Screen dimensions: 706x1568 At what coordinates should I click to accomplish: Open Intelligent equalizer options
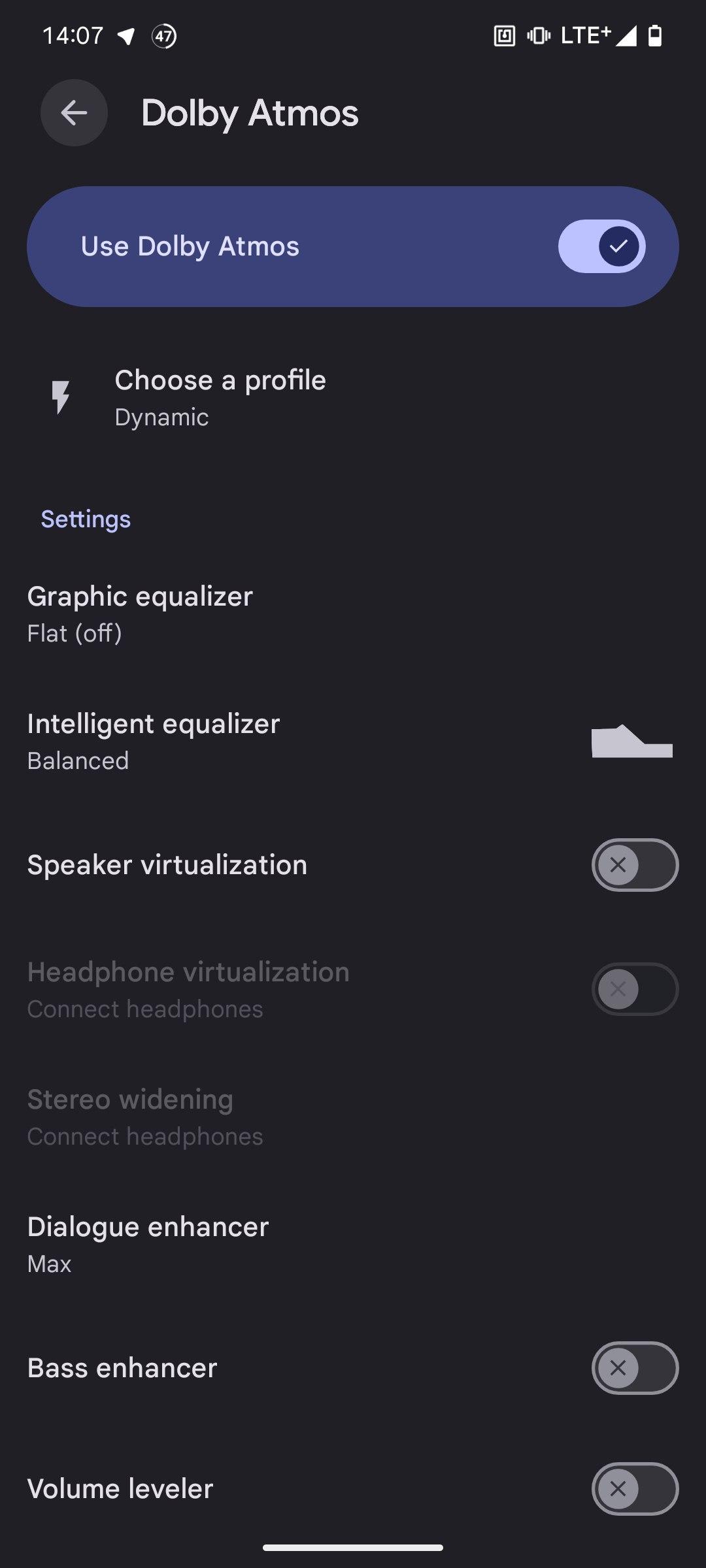pyautogui.click(x=353, y=742)
